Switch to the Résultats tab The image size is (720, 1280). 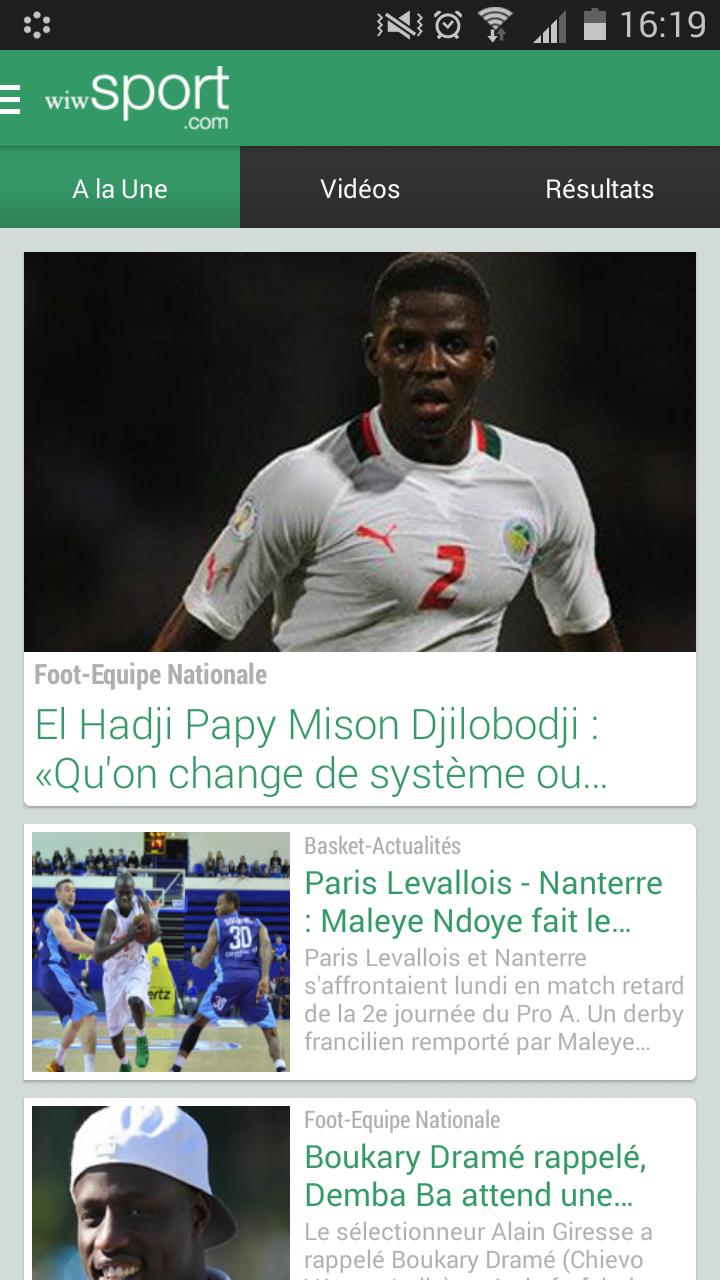click(598, 187)
